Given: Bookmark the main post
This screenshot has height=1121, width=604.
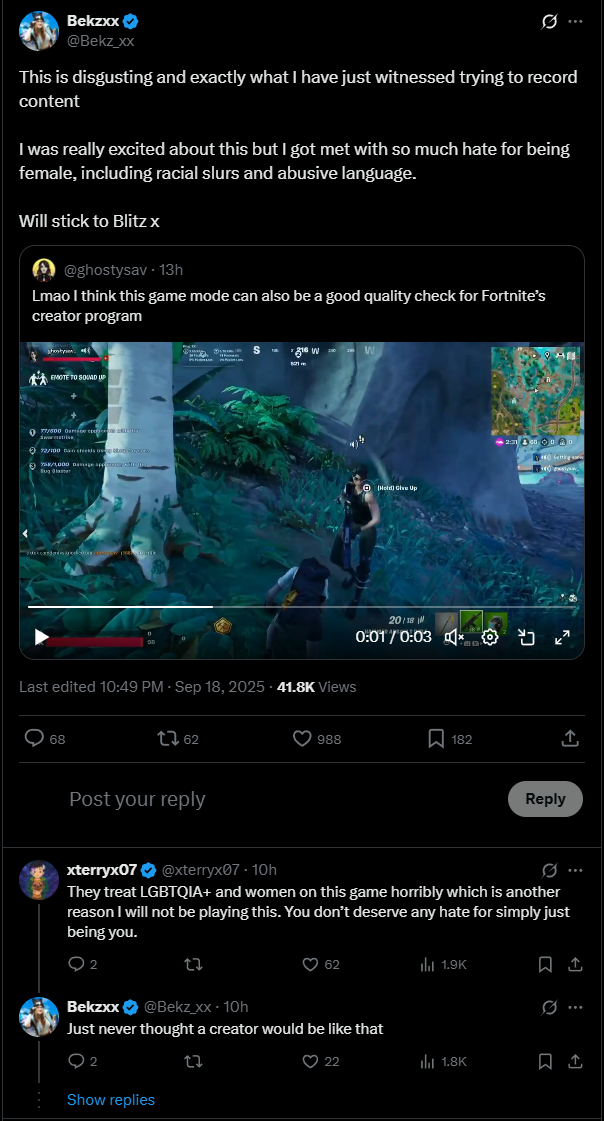Looking at the screenshot, I should (436, 738).
